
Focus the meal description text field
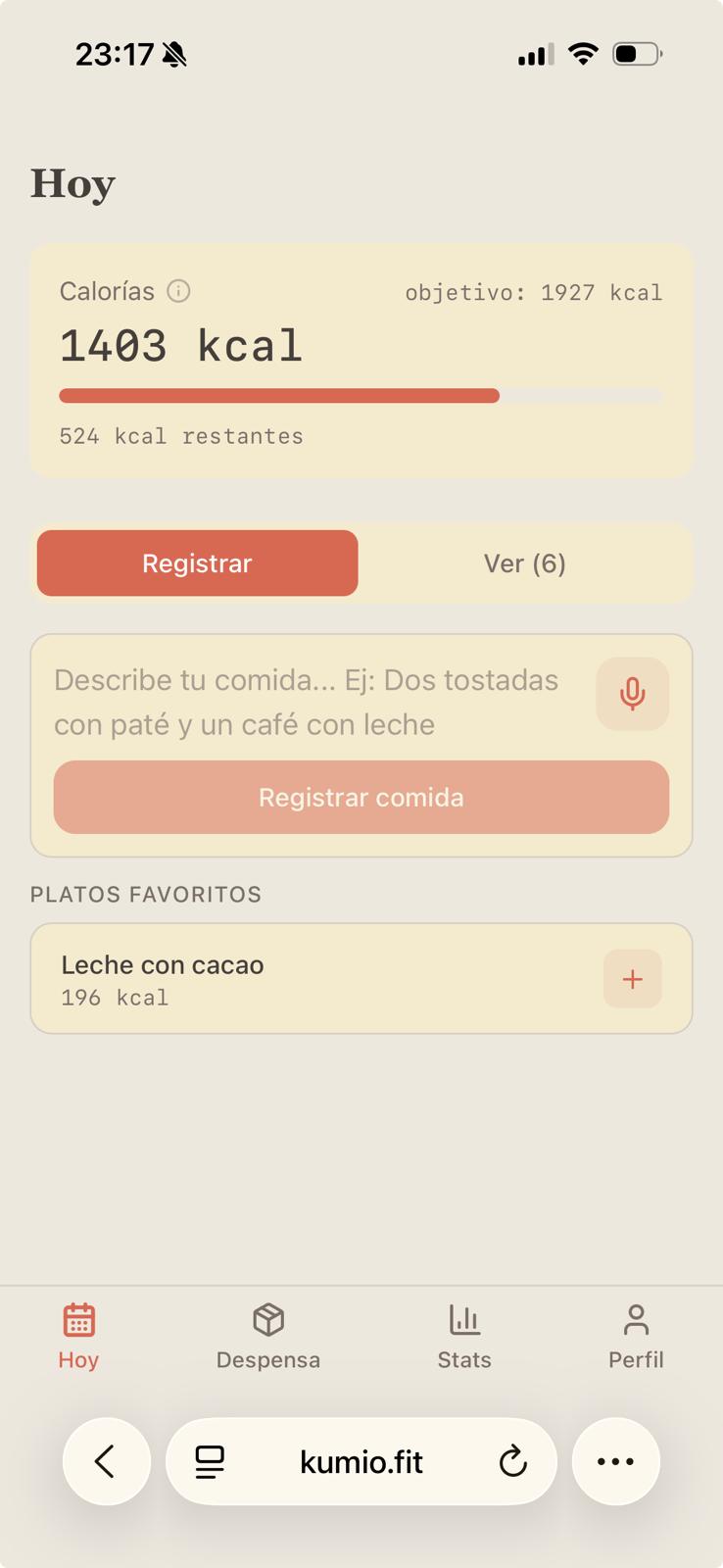click(x=313, y=702)
